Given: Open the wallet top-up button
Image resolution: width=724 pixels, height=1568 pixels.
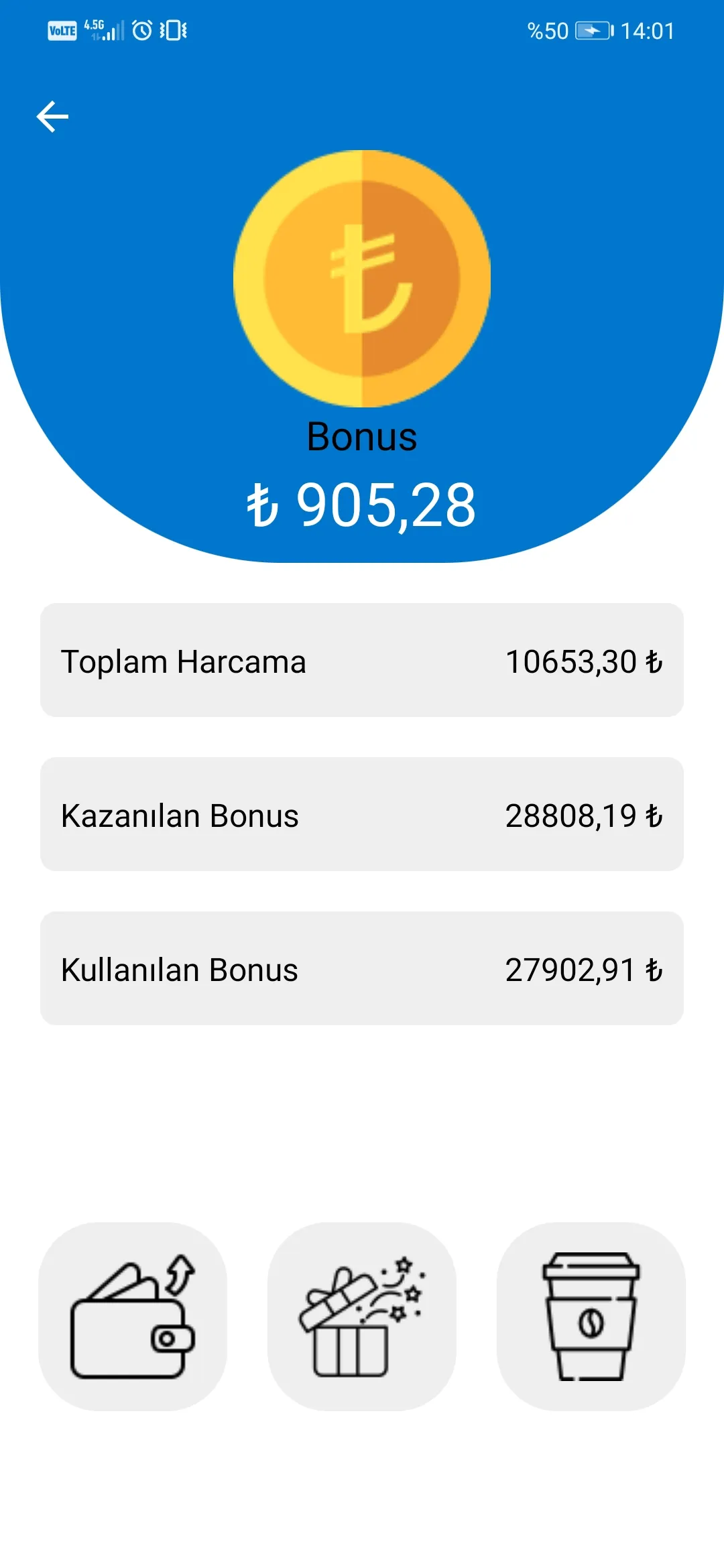Looking at the screenshot, I should (x=133, y=1317).
